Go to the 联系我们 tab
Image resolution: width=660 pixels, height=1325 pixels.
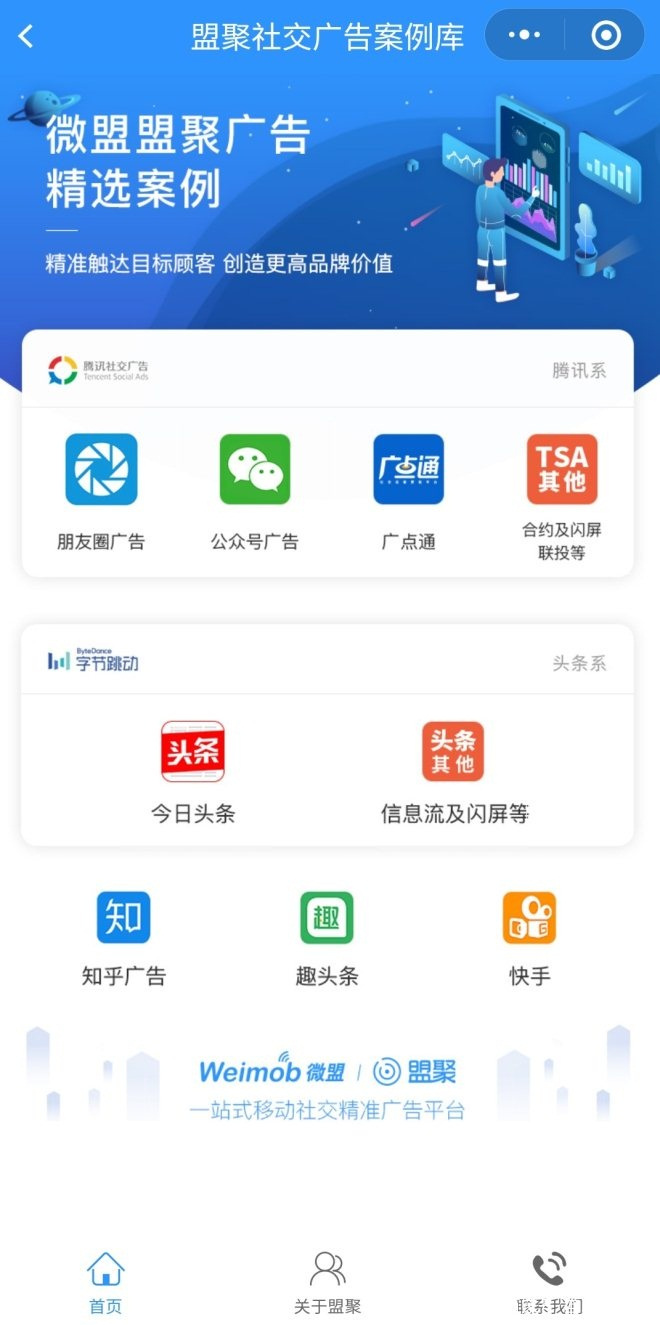549,1283
